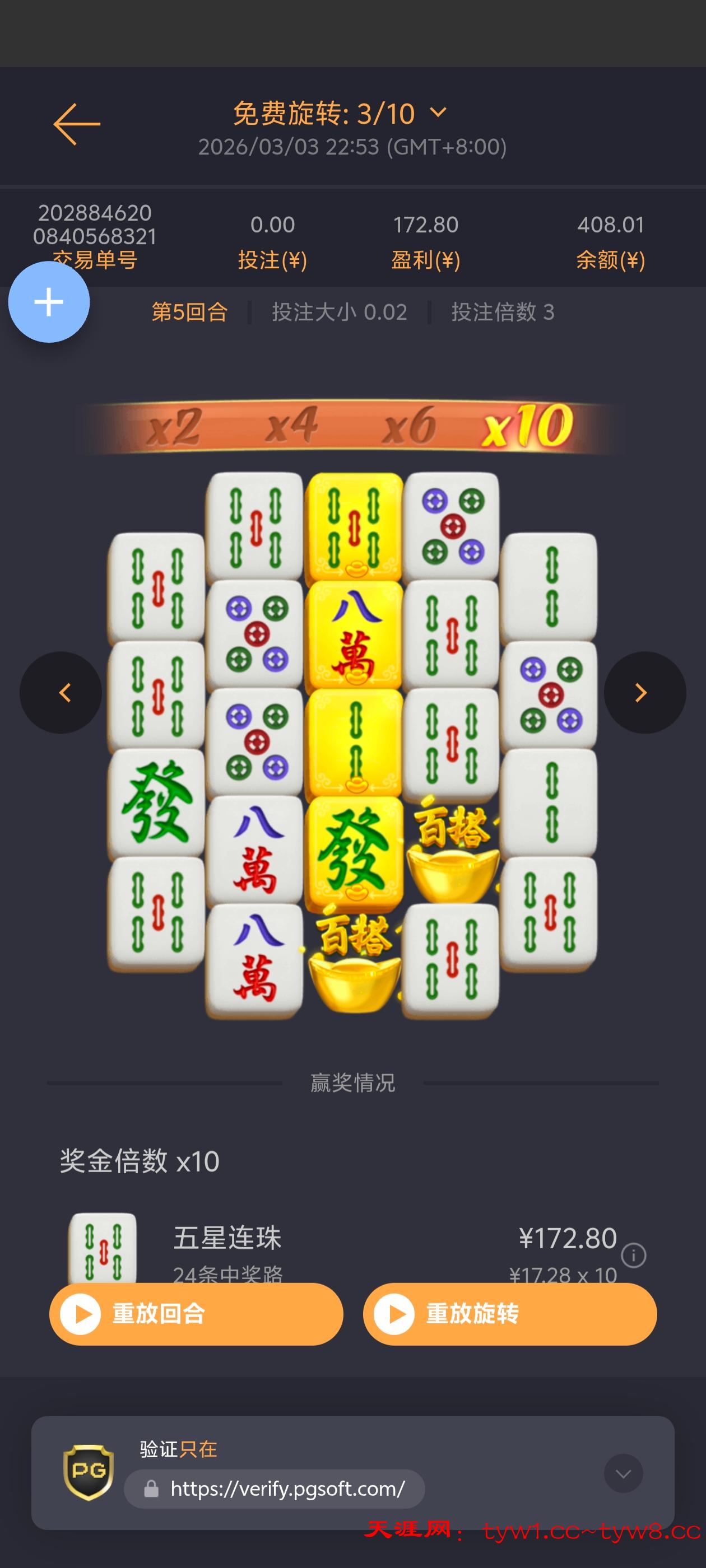The width and height of the screenshot is (706, 1568).
Task: Go to the next round arrow
Action: (x=644, y=693)
